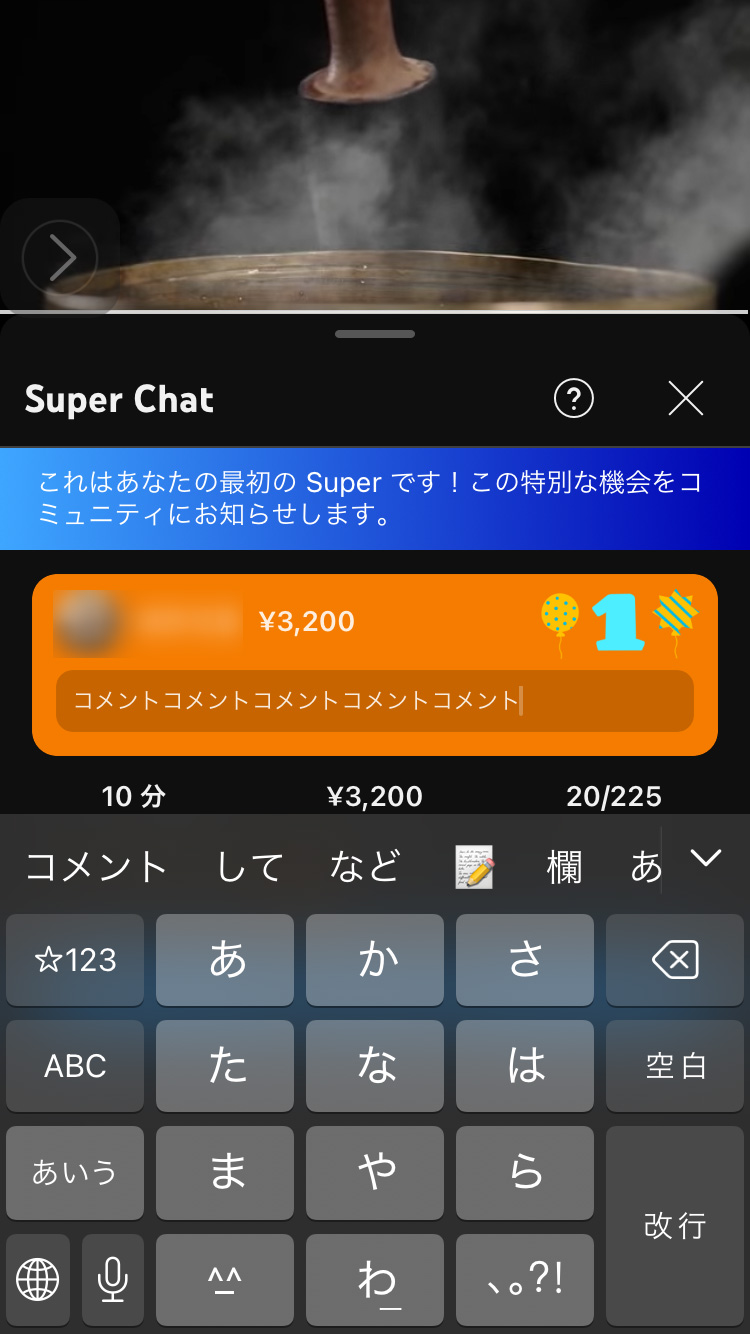The height and width of the screenshot is (1334, 750).
Task: Expand the keyboard suggestion list
Action: click(706, 858)
